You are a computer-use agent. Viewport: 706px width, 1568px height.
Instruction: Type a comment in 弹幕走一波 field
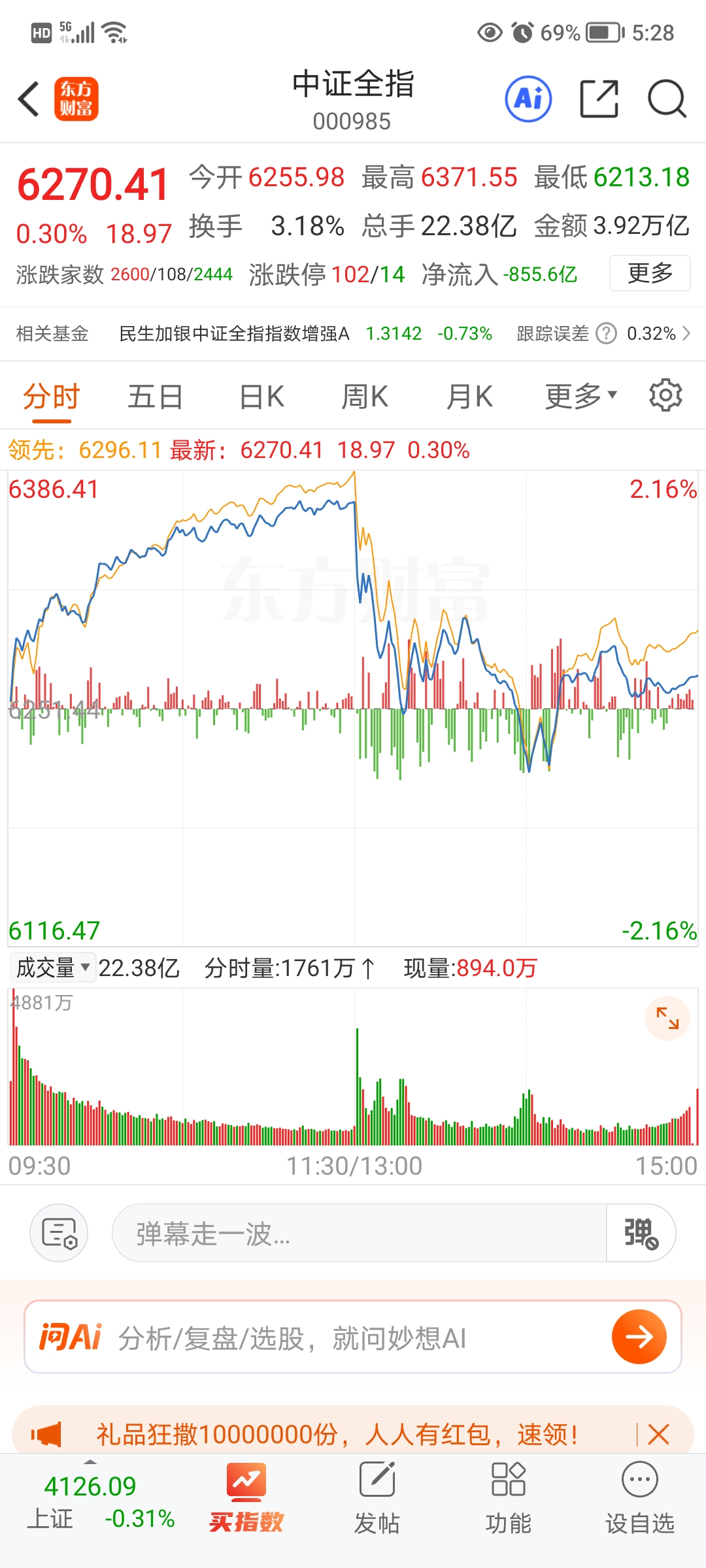(x=358, y=1233)
